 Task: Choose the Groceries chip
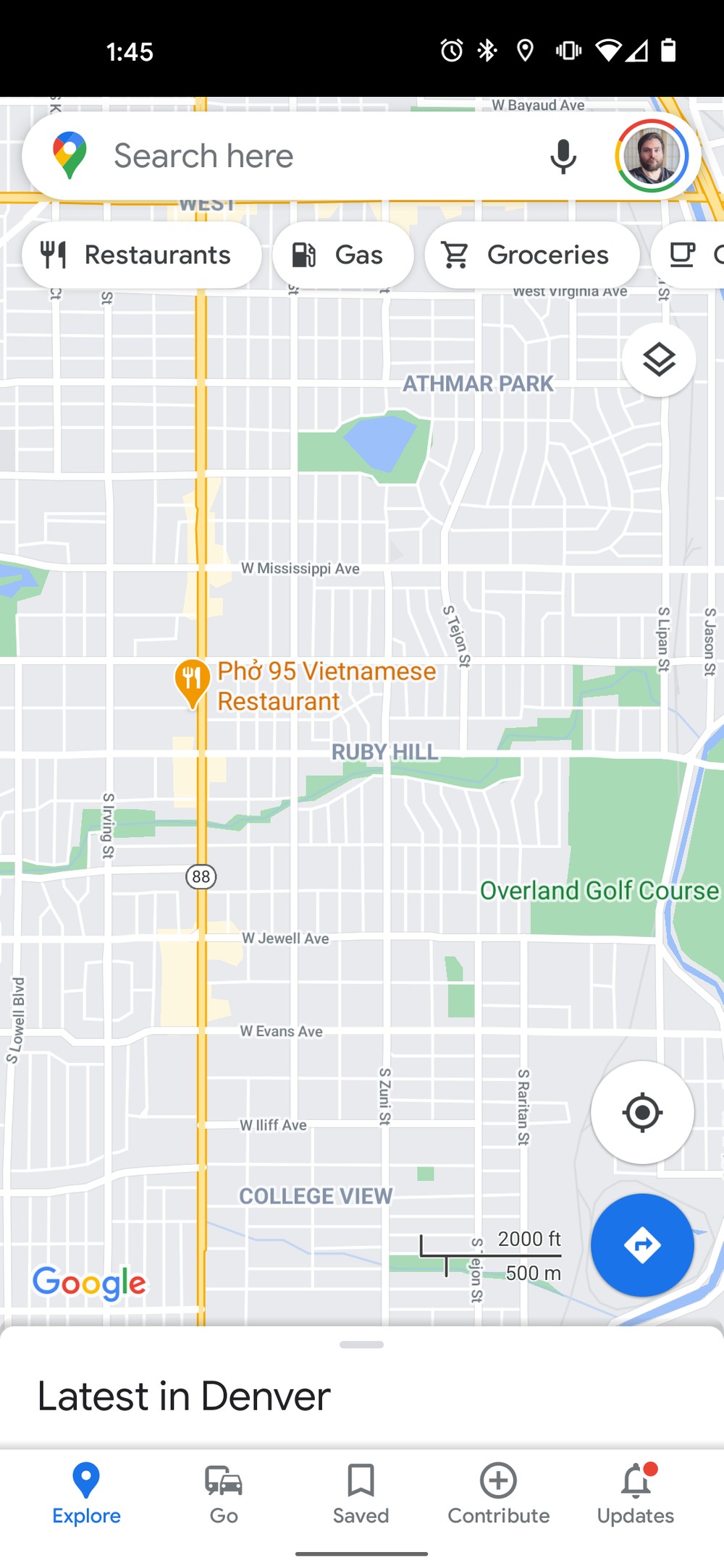(532, 255)
